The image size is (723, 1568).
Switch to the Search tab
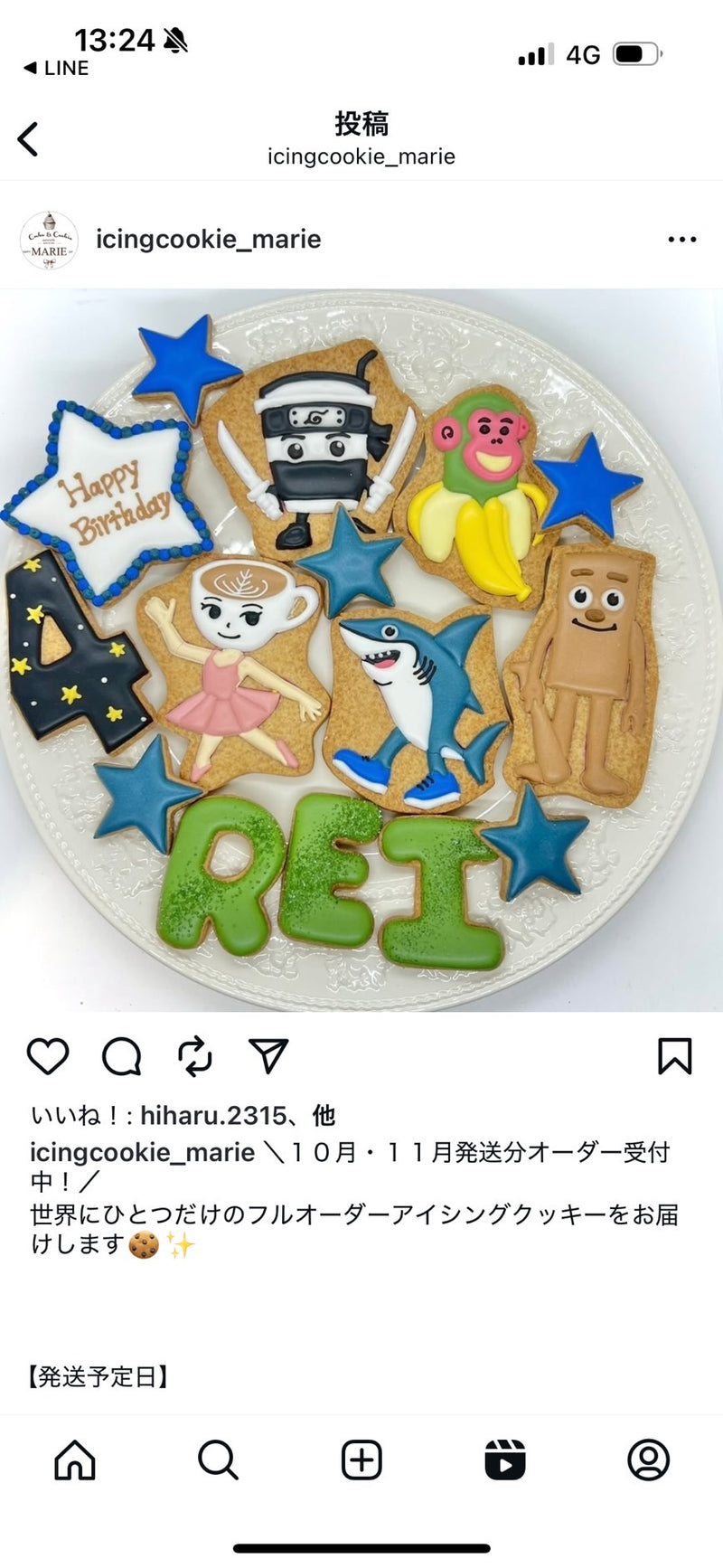click(x=218, y=1459)
